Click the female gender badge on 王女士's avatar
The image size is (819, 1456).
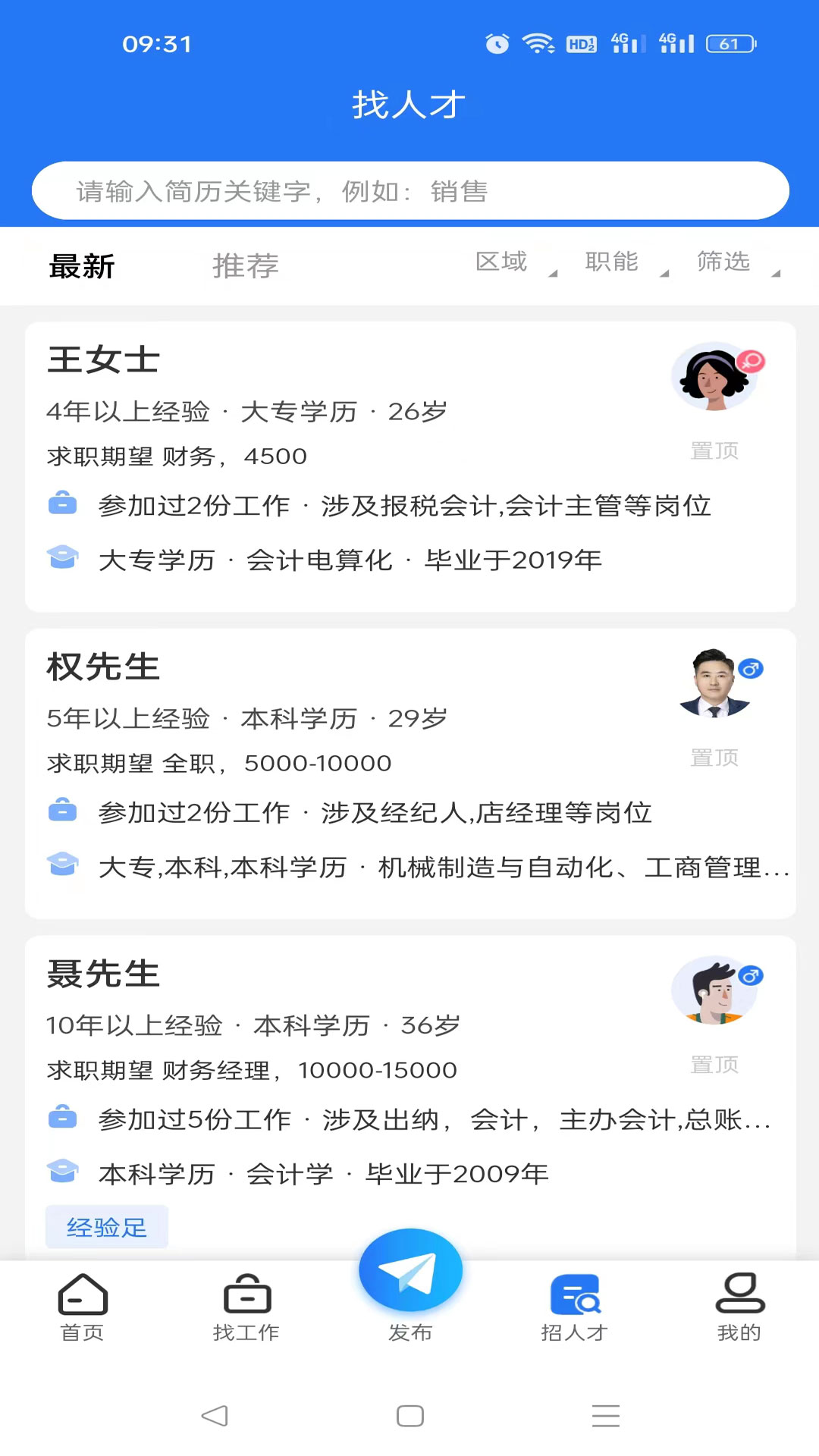point(751,362)
